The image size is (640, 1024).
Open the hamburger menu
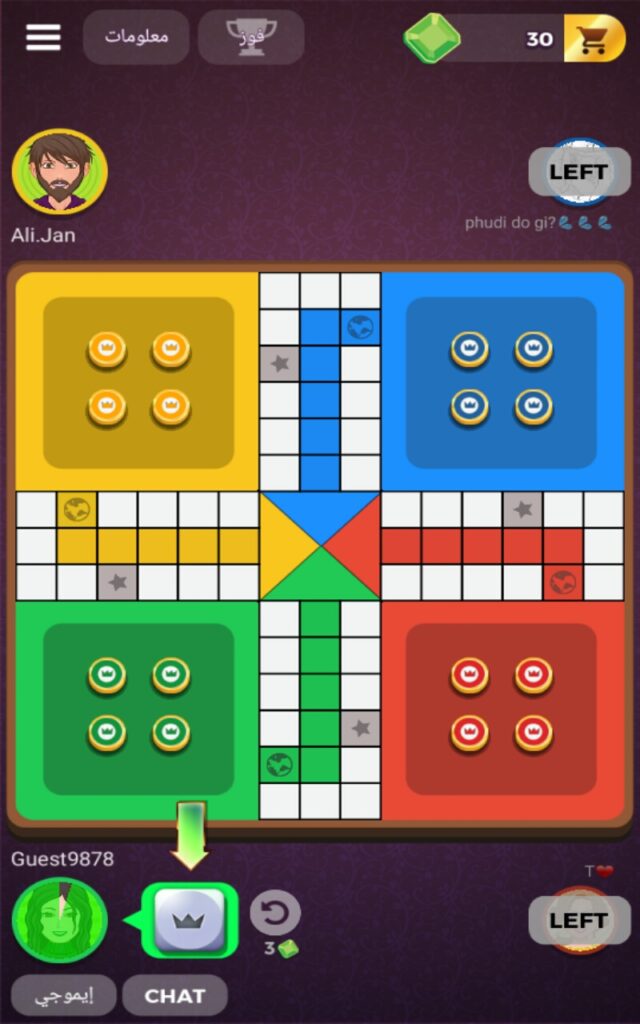coord(43,38)
